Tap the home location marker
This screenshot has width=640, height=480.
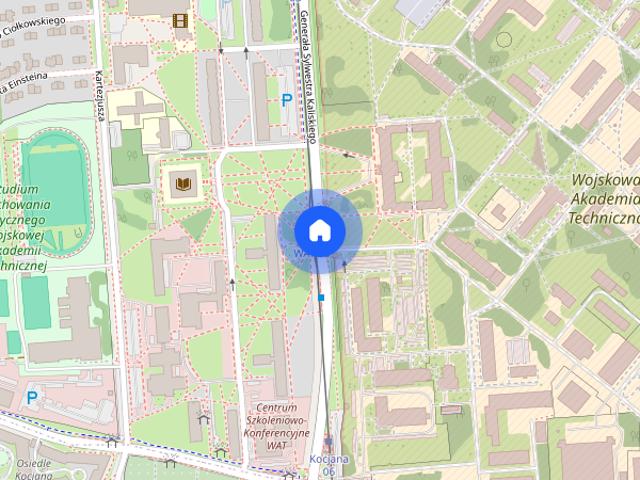(320, 231)
